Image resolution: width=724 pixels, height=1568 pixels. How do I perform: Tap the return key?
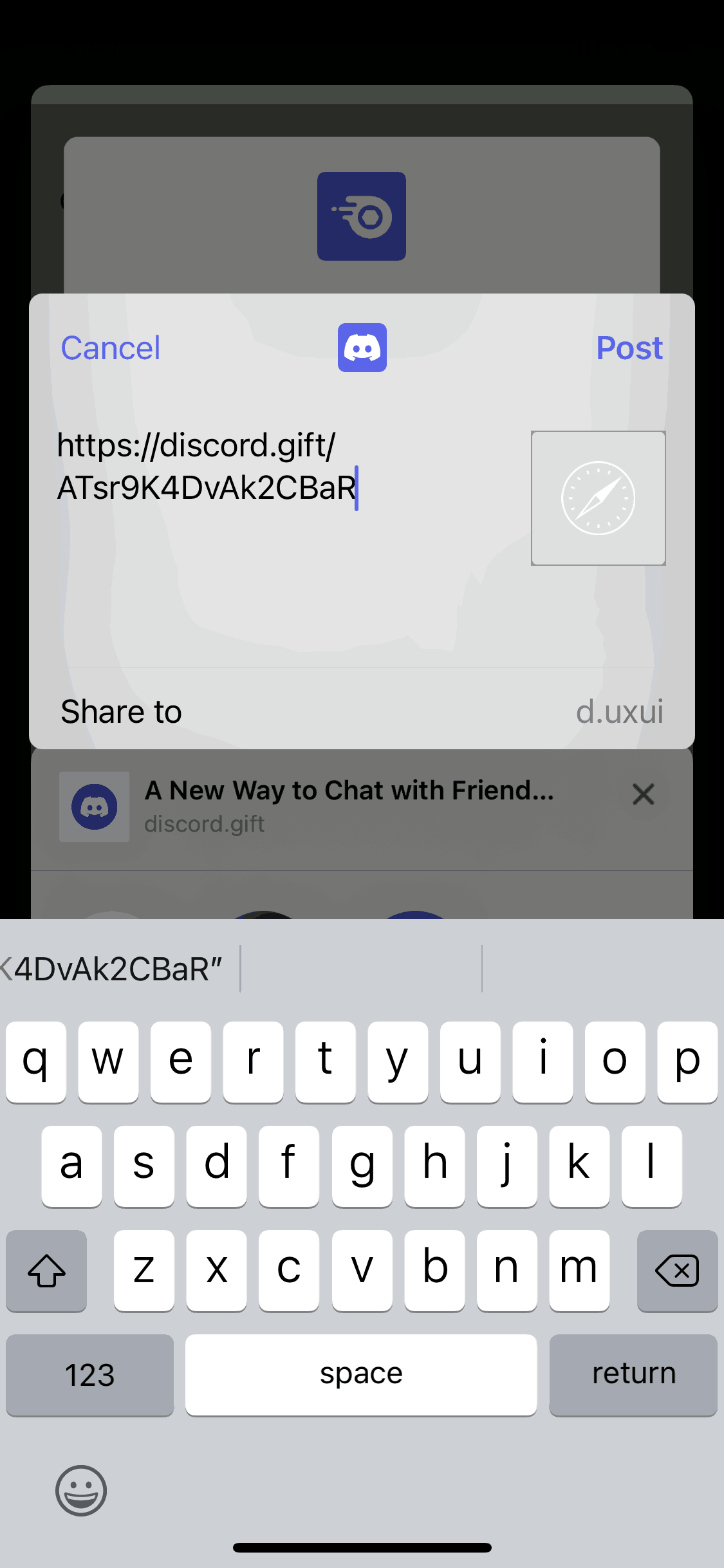(633, 1374)
